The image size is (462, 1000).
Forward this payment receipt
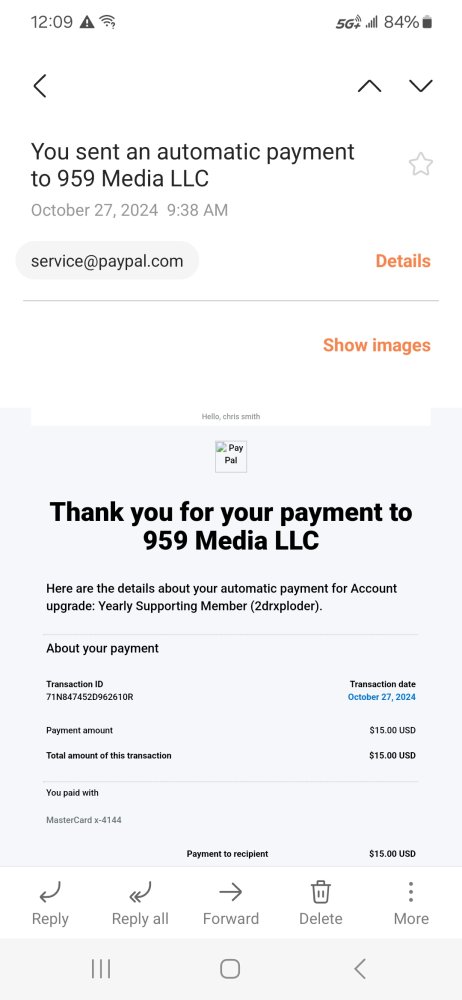tap(231, 904)
